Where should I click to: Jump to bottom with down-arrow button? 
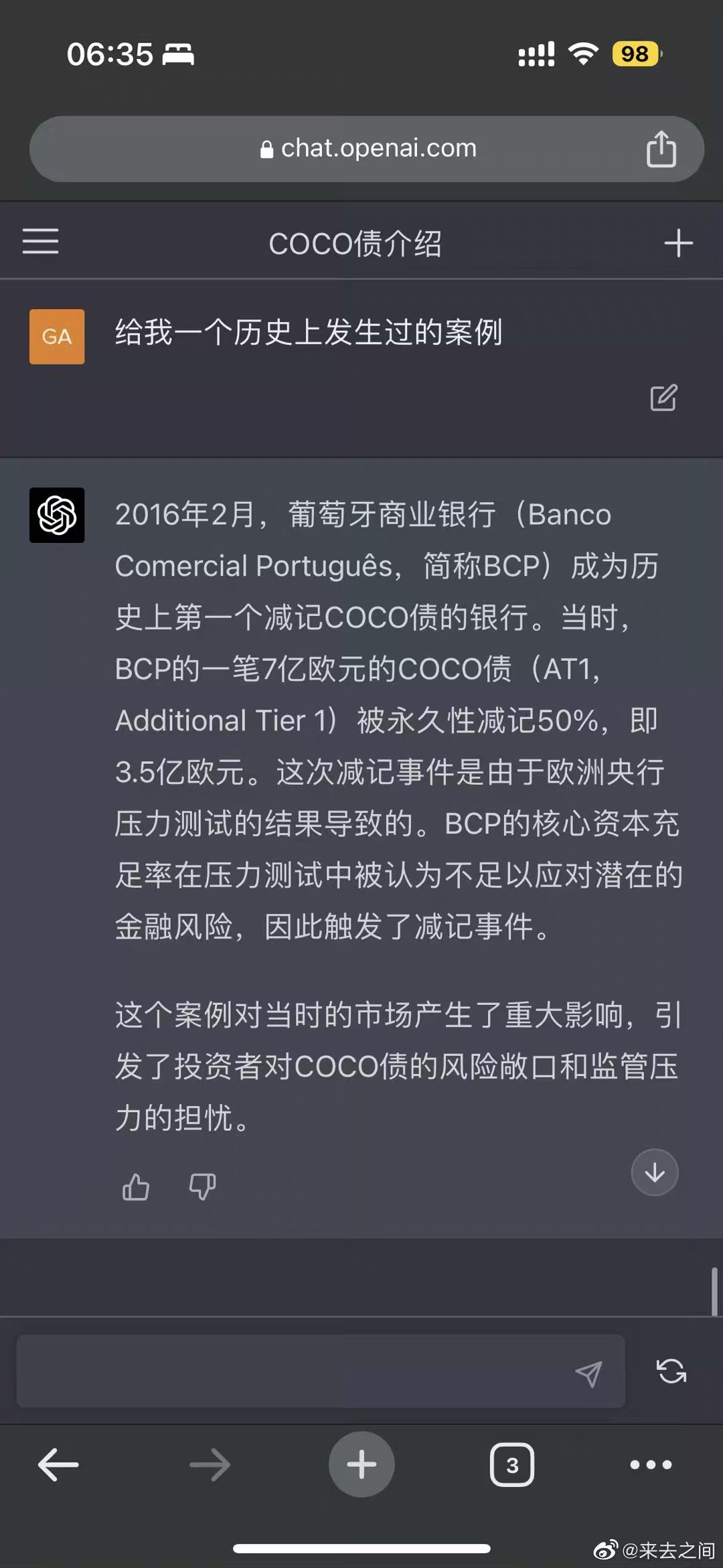[654, 1172]
